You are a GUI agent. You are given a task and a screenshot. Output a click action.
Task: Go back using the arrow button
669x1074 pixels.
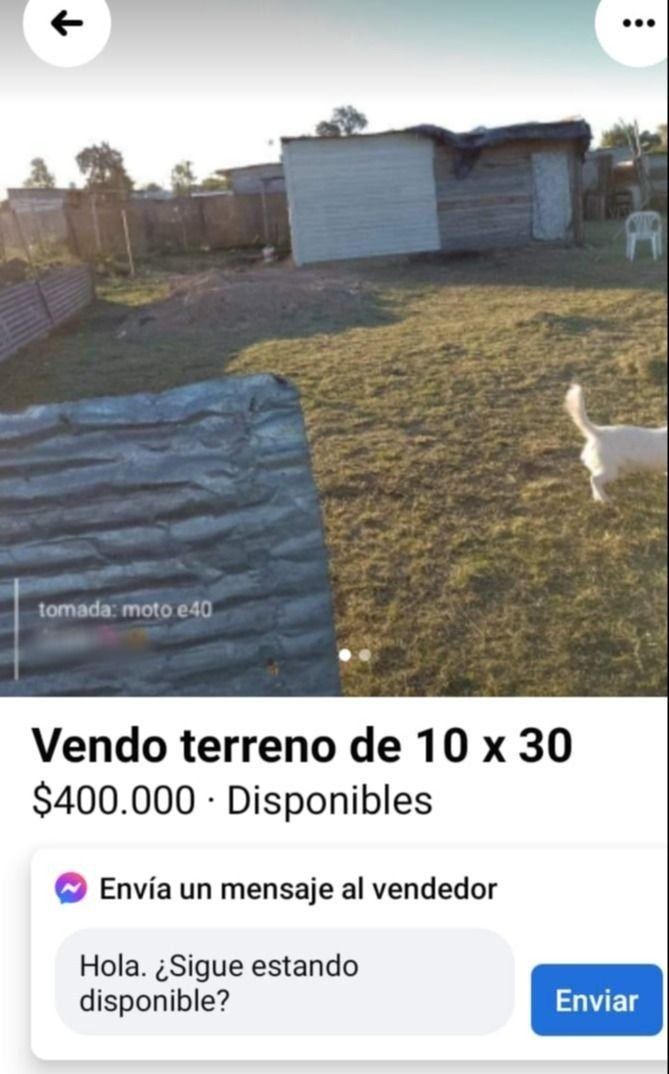coord(67,24)
